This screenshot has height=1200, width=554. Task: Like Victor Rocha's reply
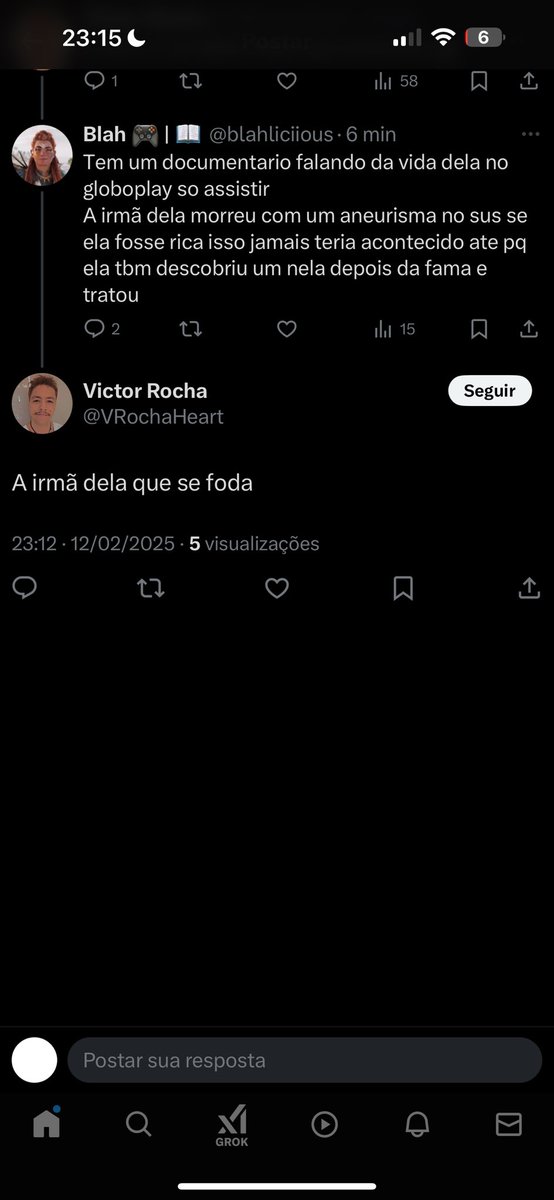(277, 589)
